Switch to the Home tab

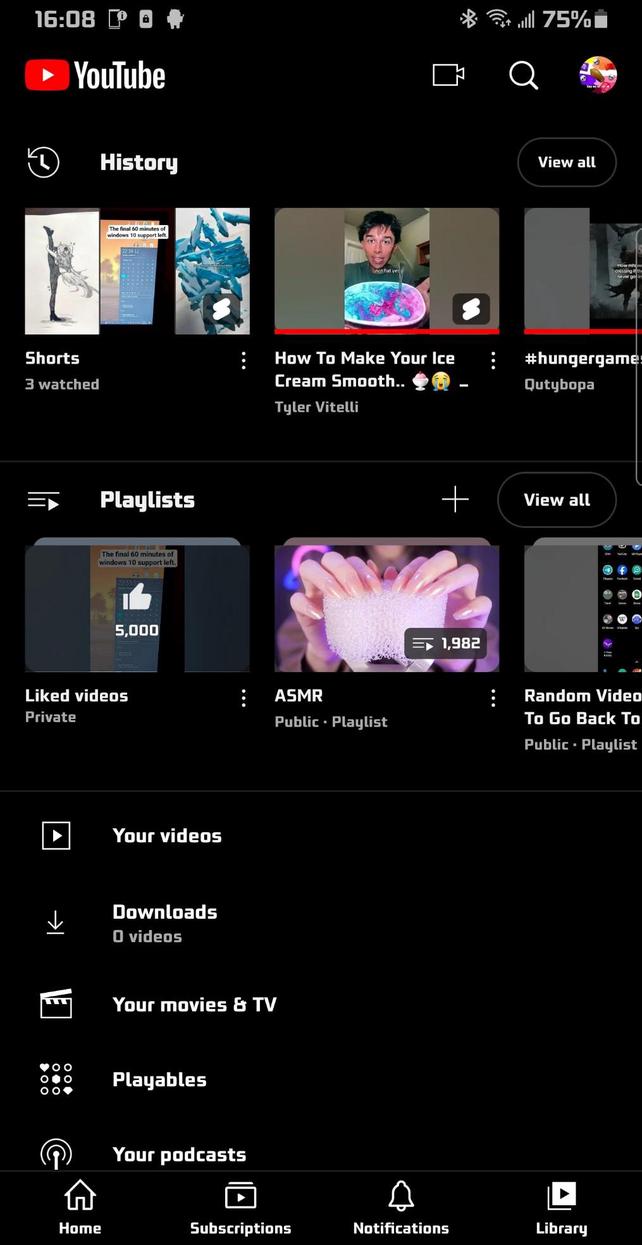80,1207
